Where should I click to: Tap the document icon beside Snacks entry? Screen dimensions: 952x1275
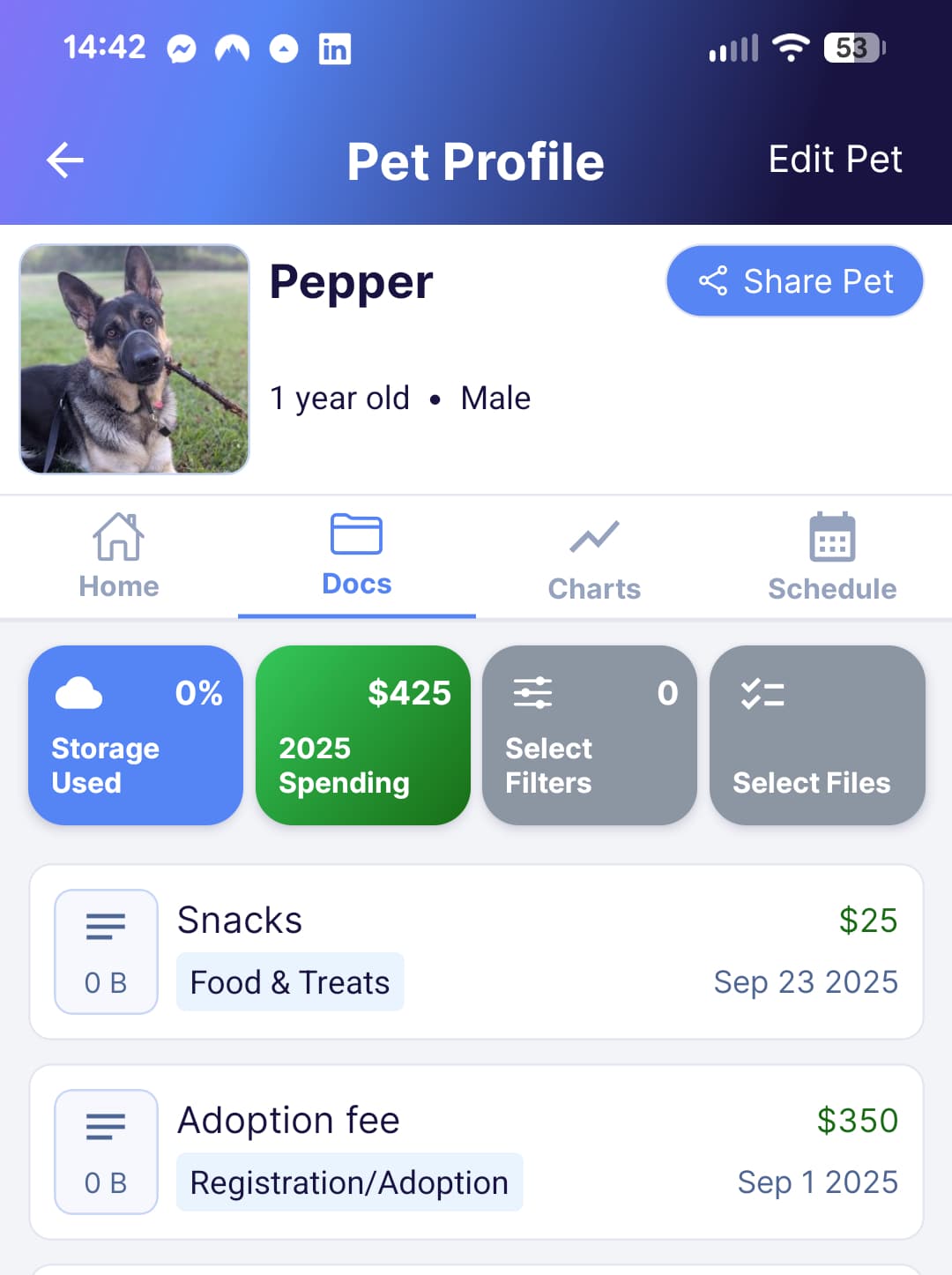click(106, 951)
